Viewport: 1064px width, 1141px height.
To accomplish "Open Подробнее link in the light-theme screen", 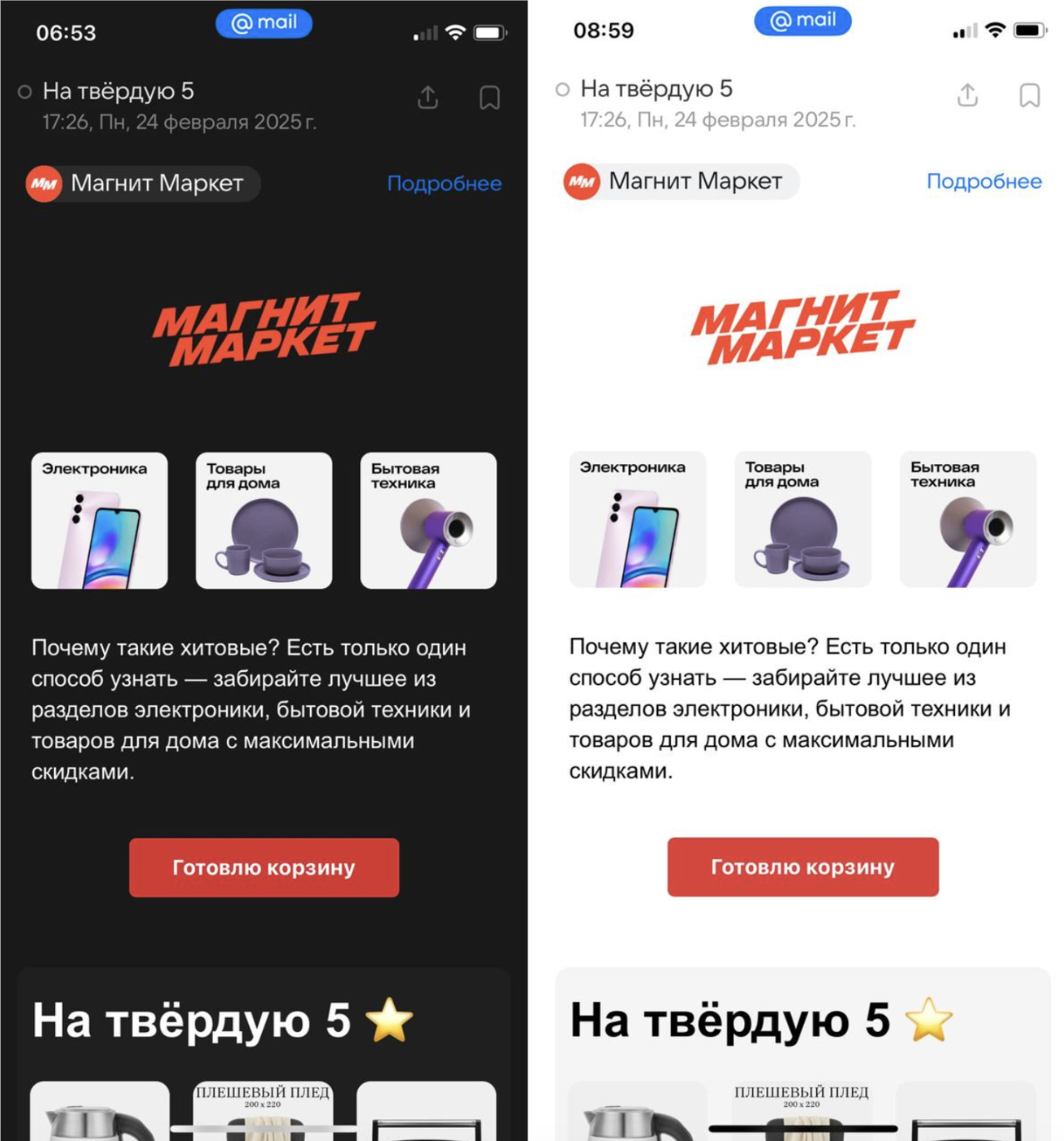I will pos(983,181).
